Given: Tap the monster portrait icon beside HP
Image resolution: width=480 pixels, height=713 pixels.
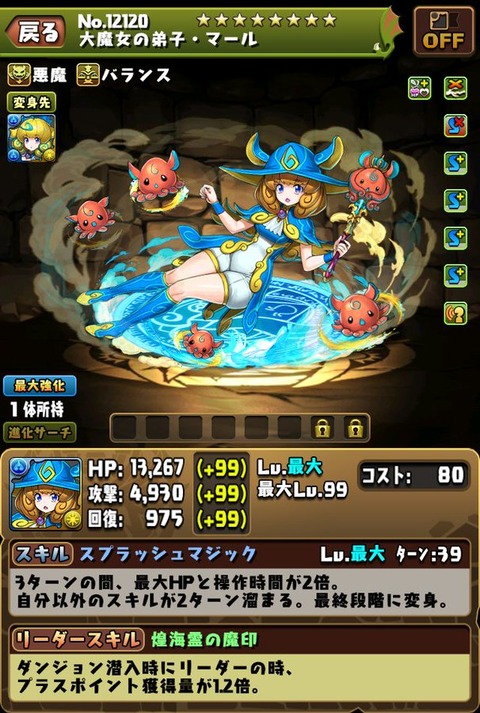Looking at the screenshot, I should point(45,494).
